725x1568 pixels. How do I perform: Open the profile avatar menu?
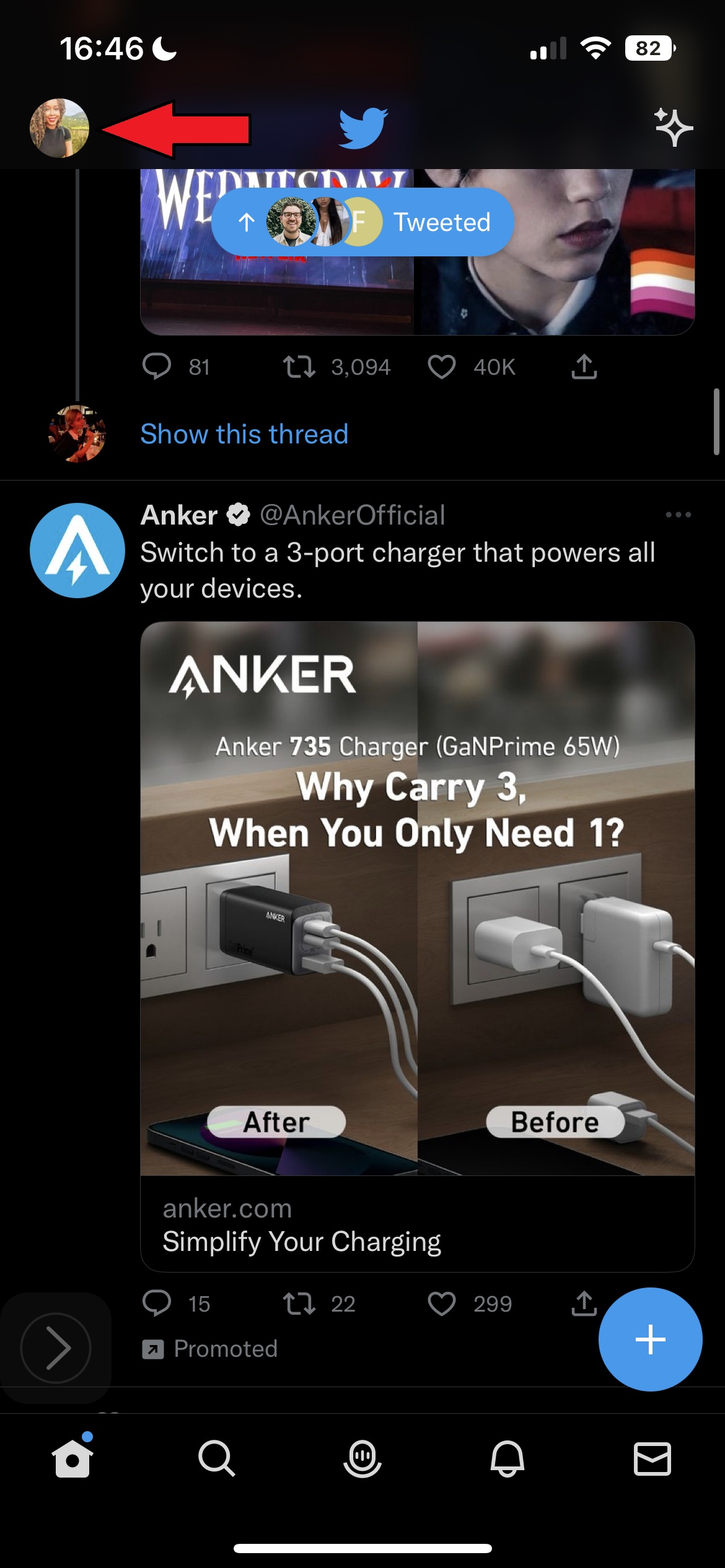[x=59, y=128]
